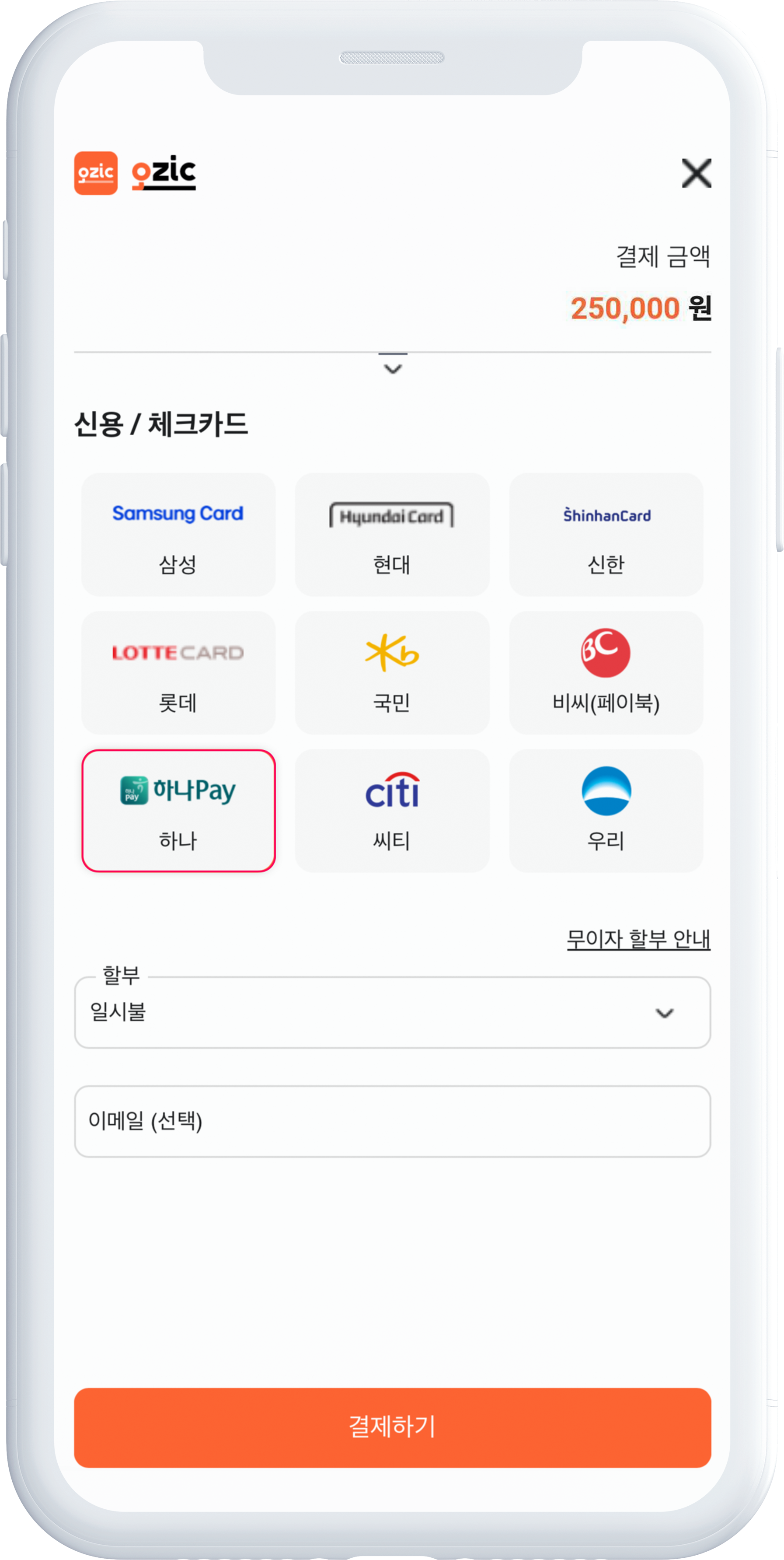Screen dimensions: 784x1560
Task: Select Lotte Card (롯데)
Action: click(178, 672)
